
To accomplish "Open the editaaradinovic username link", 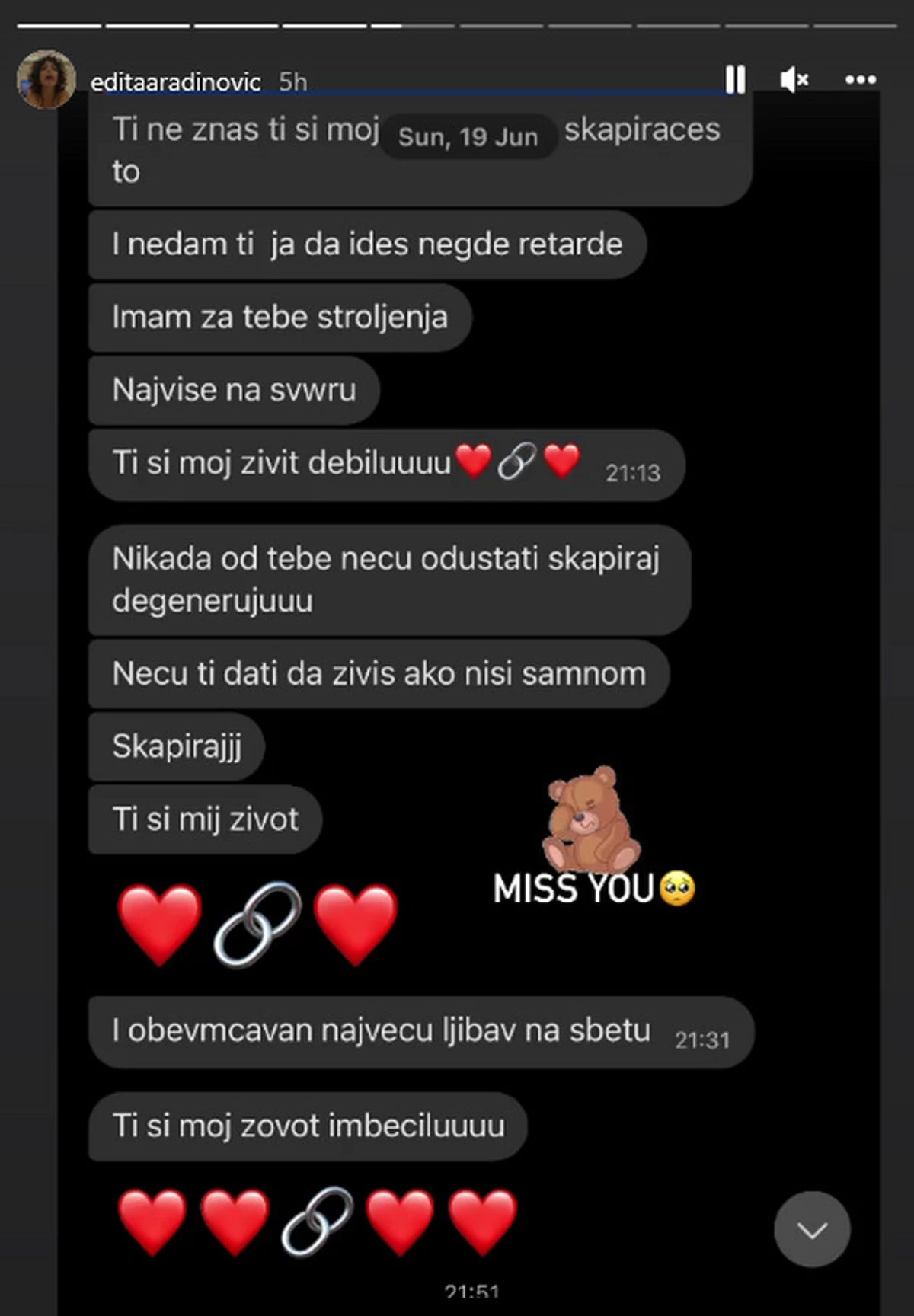I will pyautogui.click(x=175, y=81).
